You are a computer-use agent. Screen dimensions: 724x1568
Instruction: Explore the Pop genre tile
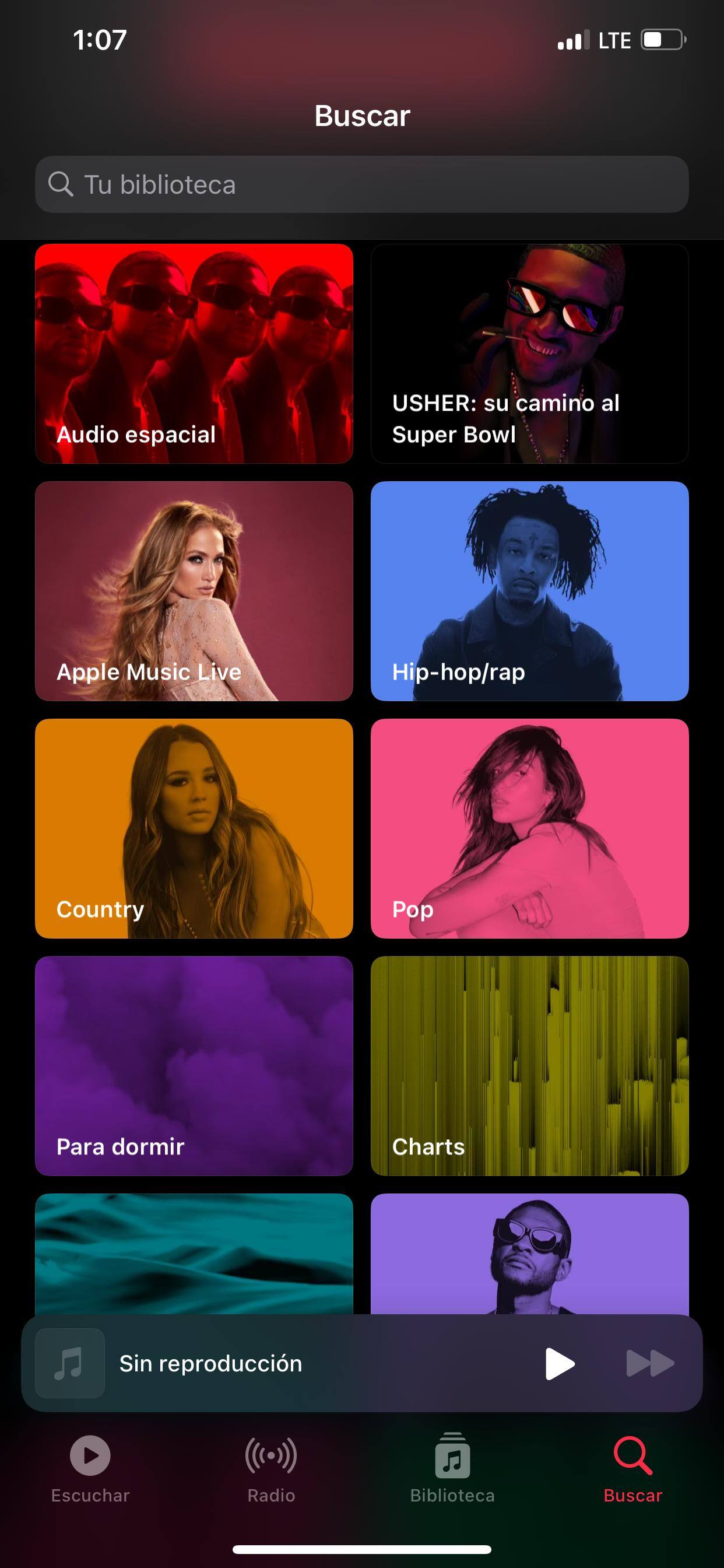click(x=529, y=828)
